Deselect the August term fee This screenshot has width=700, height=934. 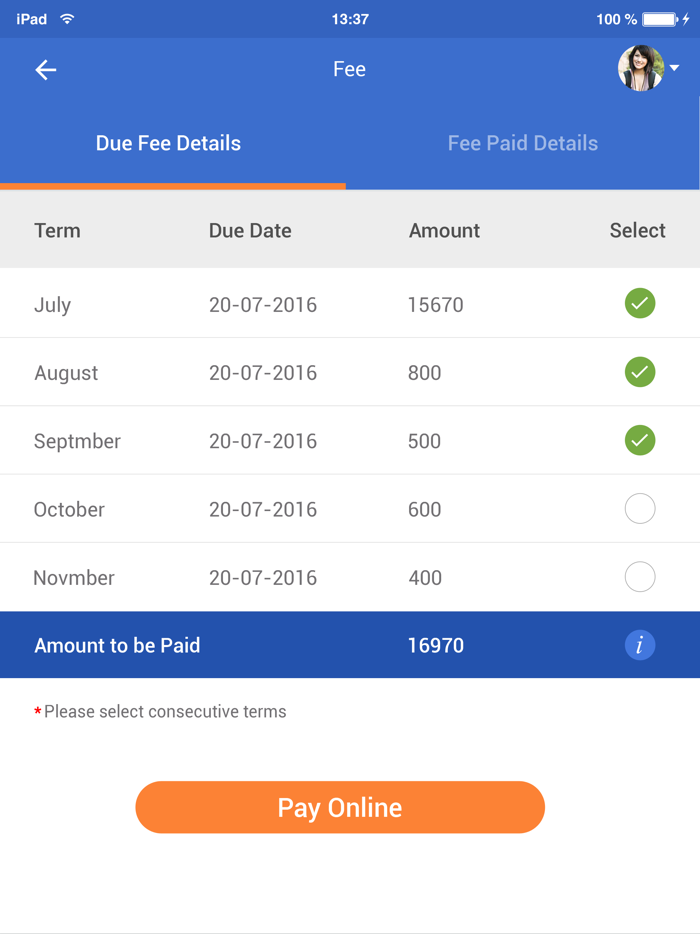(x=640, y=372)
